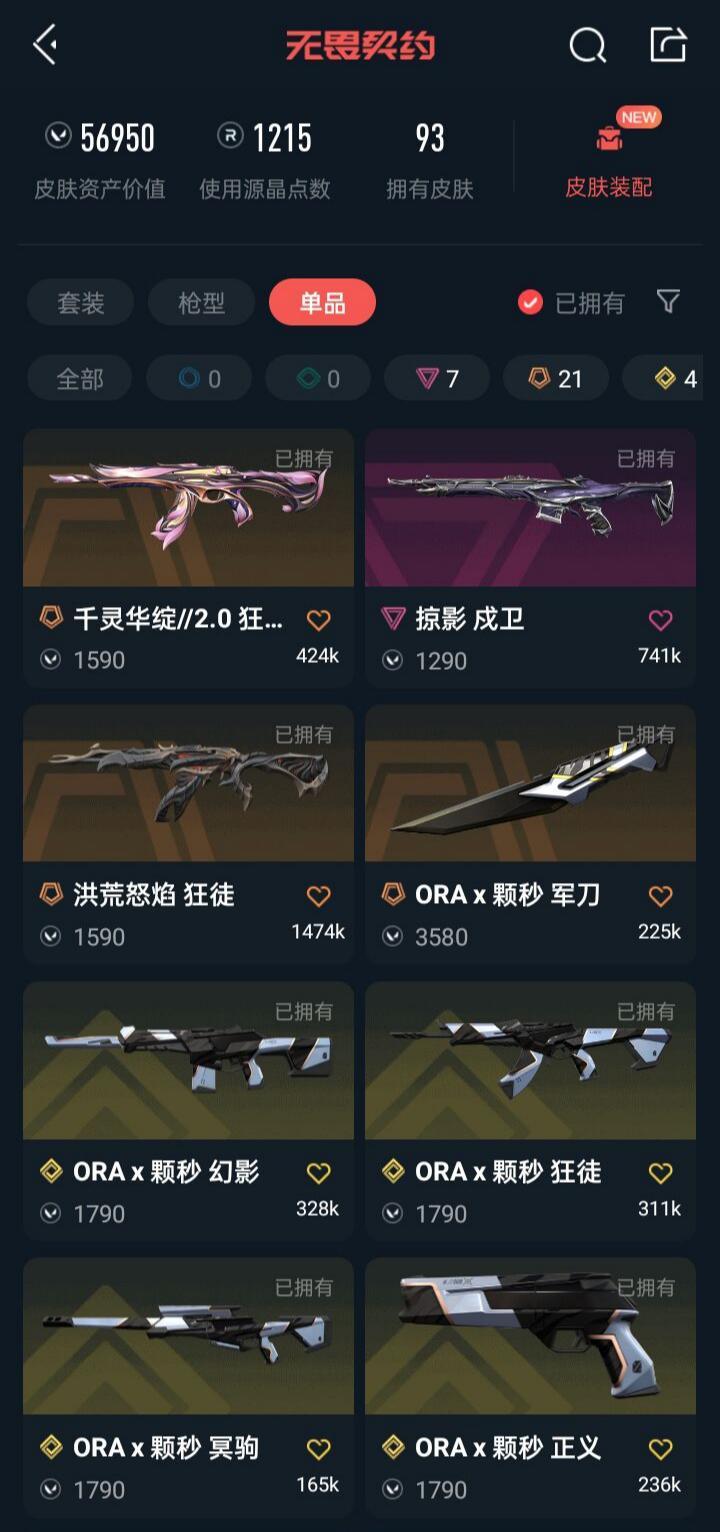The image size is (720, 1532).
Task: Select the 全部 rarity chip
Action: [x=80, y=379]
